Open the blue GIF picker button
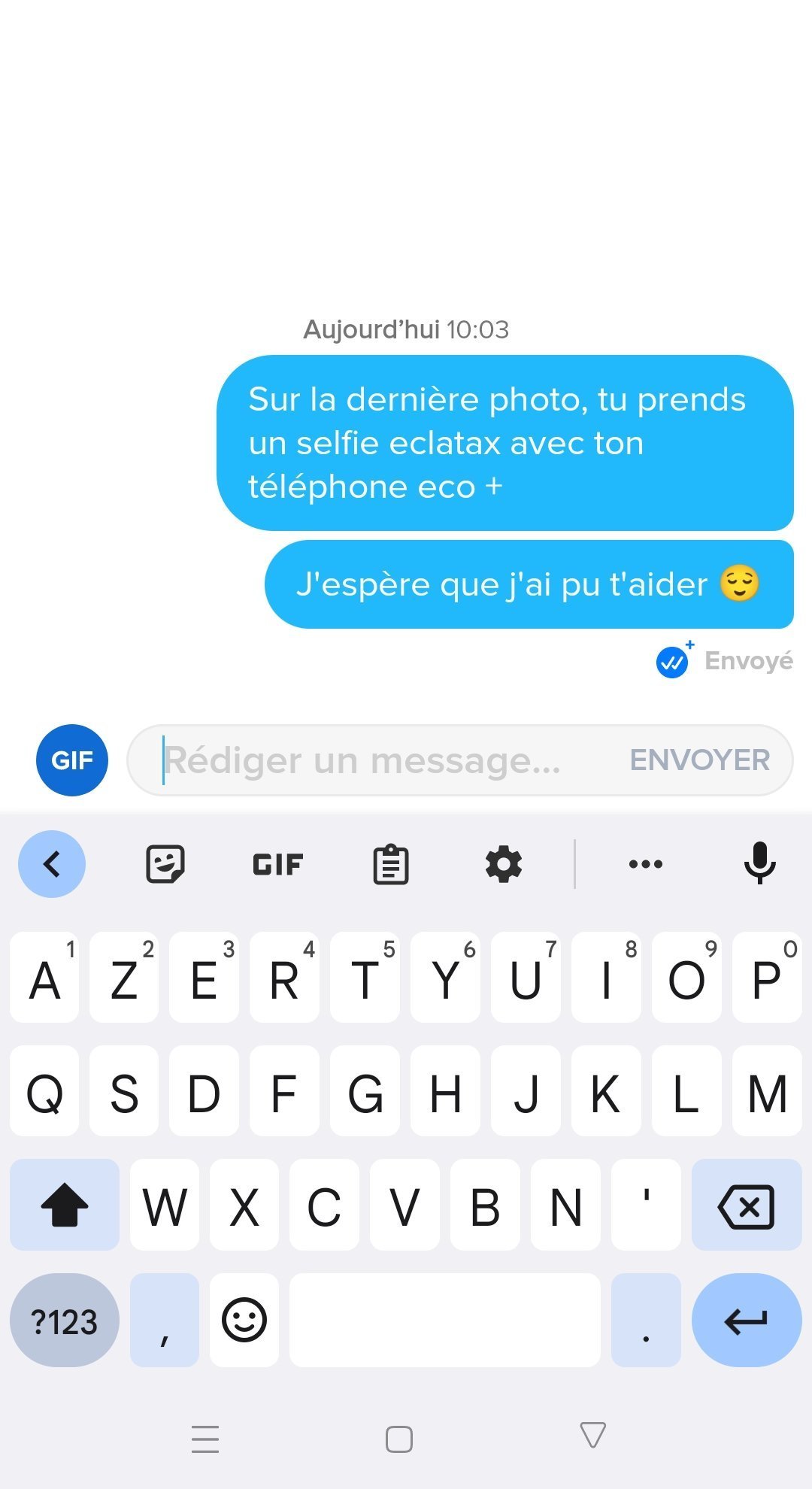The height and width of the screenshot is (1489, 812). [72, 760]
